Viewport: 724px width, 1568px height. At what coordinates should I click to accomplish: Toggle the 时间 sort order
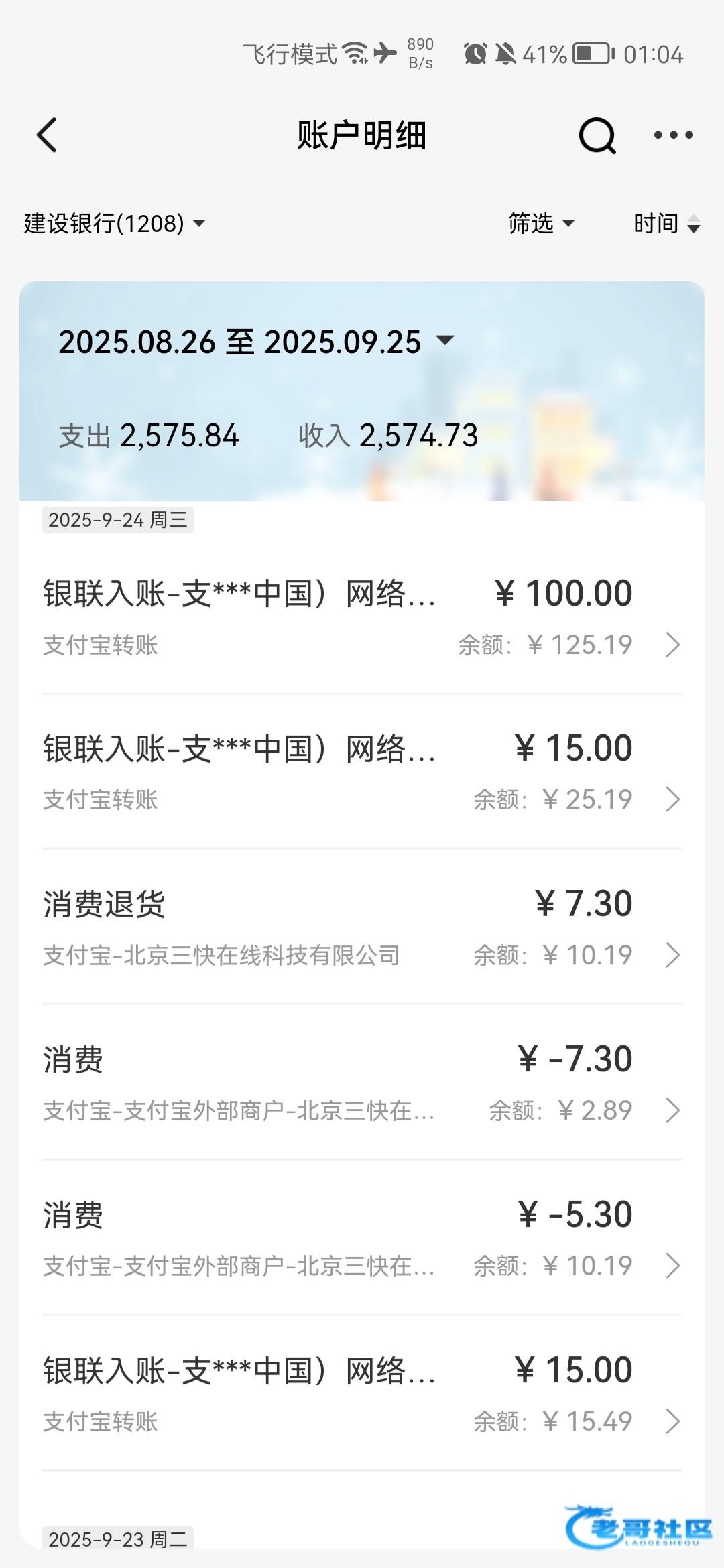(666, 223)
